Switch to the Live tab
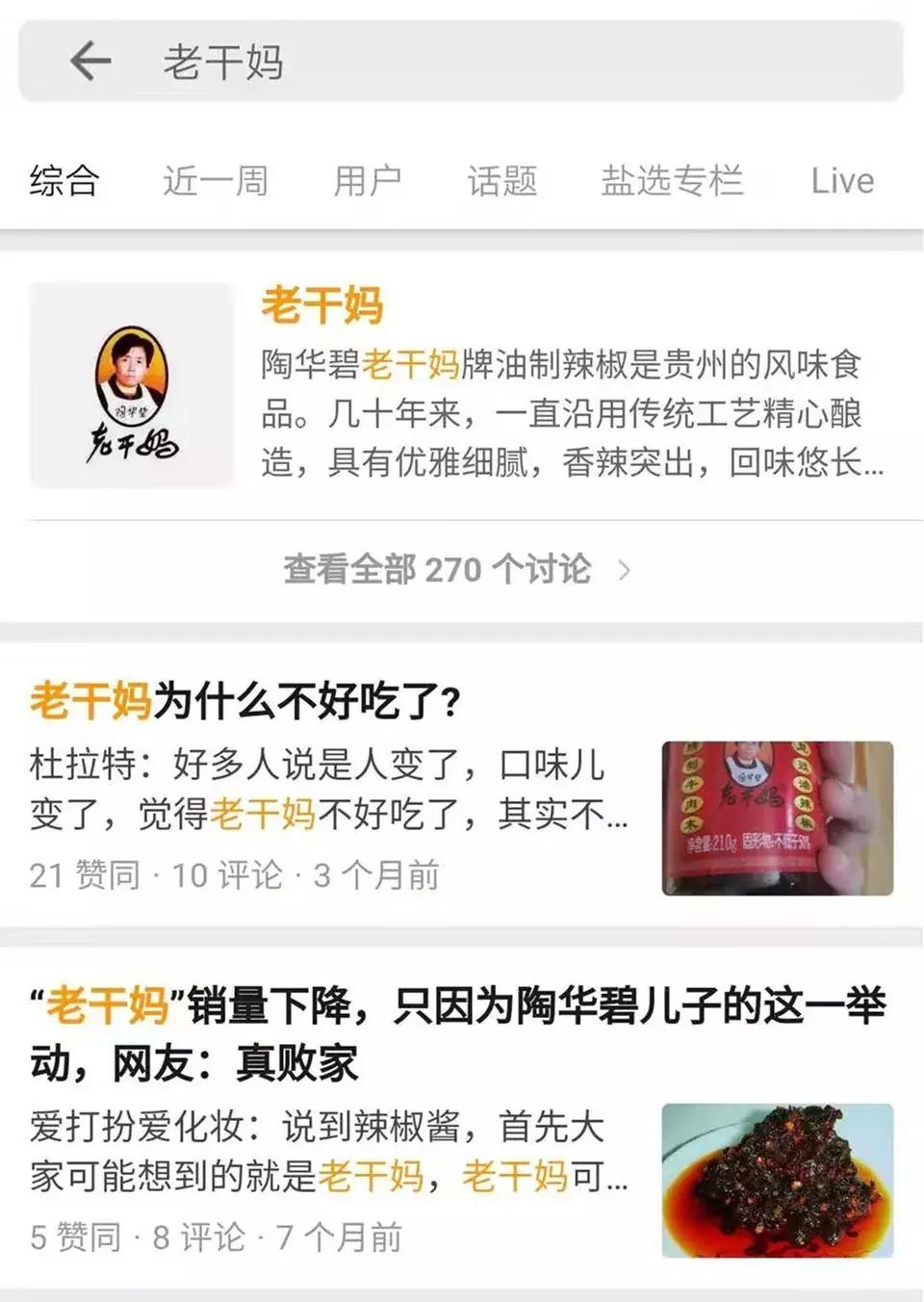 841,180
